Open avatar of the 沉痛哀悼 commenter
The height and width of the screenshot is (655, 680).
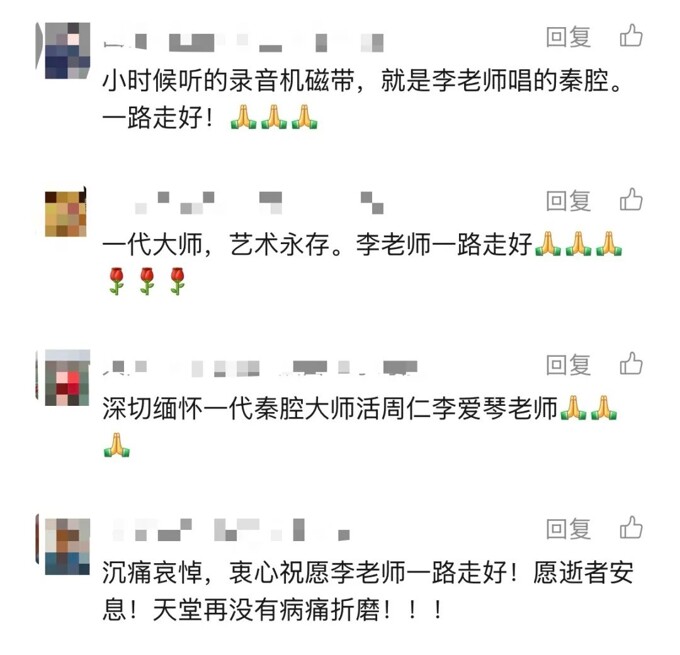[67, 547]
